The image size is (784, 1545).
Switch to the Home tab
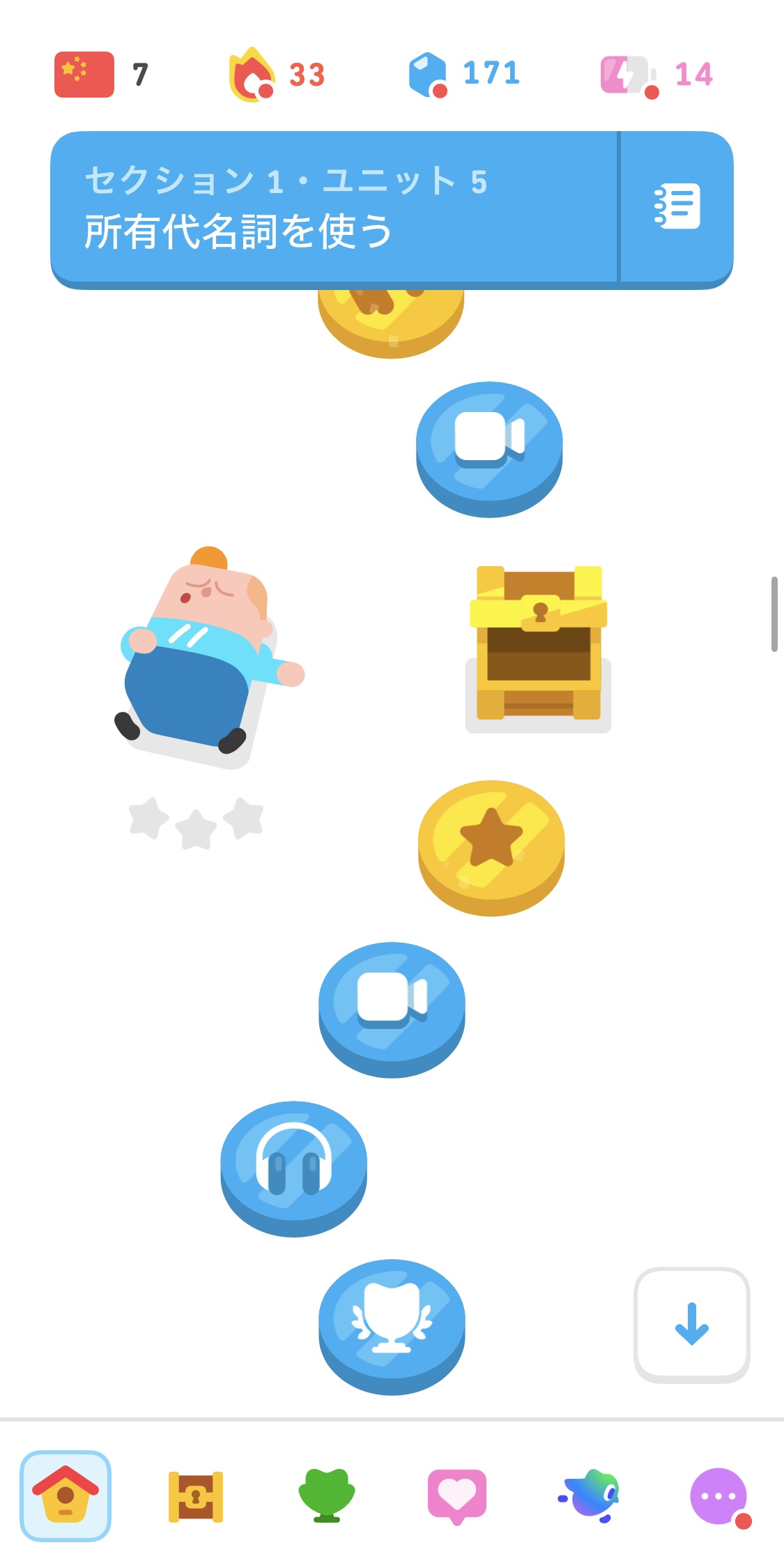coord(66,1495)
